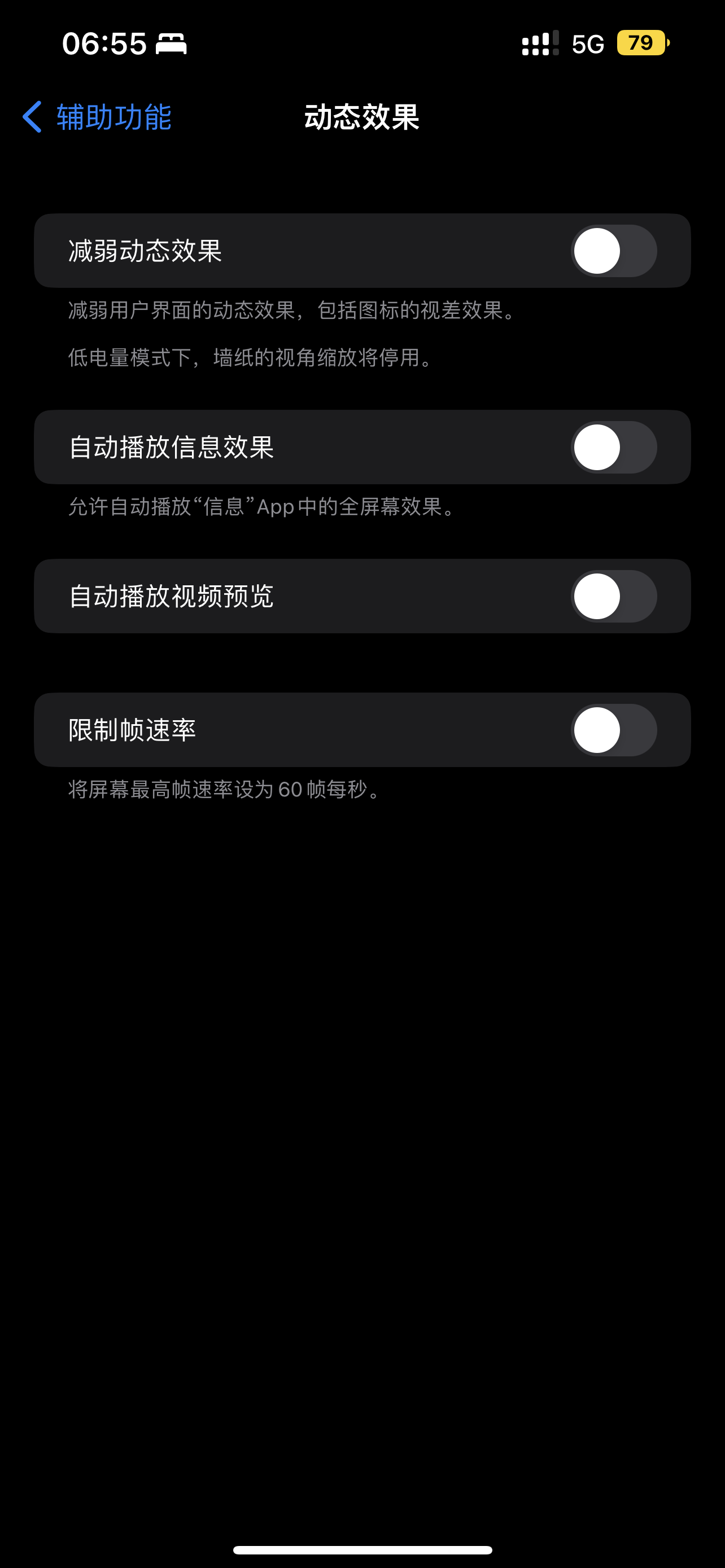Toggle the 自动播放信息效果 switch
This screenshot has height=1568, width=725.
pyautogui.click(x=613, y=448)
